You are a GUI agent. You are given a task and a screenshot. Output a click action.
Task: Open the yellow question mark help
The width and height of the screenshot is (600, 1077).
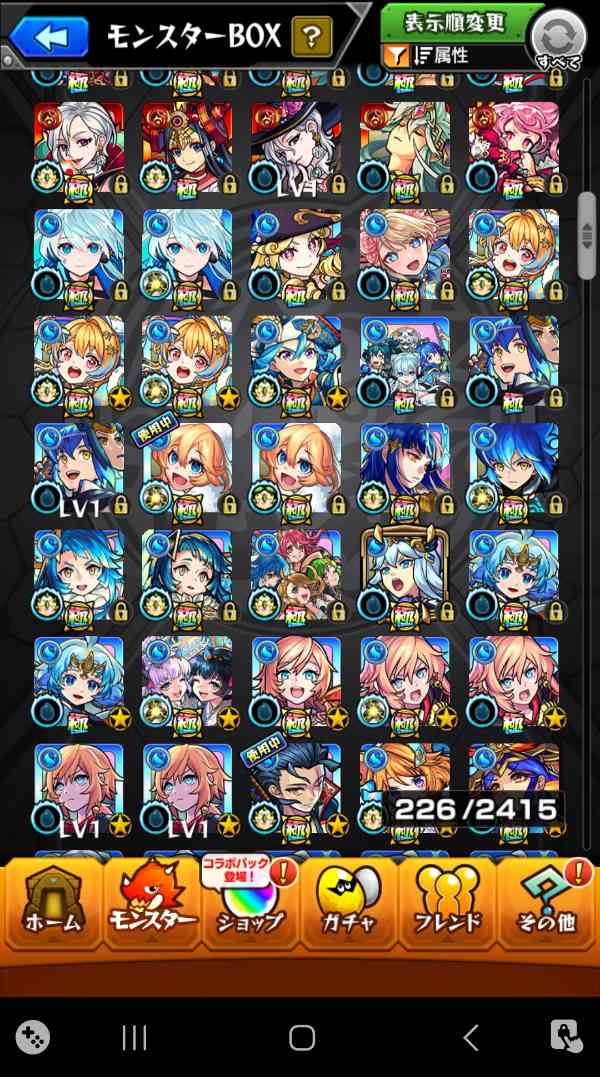click(x=312, y=39)
